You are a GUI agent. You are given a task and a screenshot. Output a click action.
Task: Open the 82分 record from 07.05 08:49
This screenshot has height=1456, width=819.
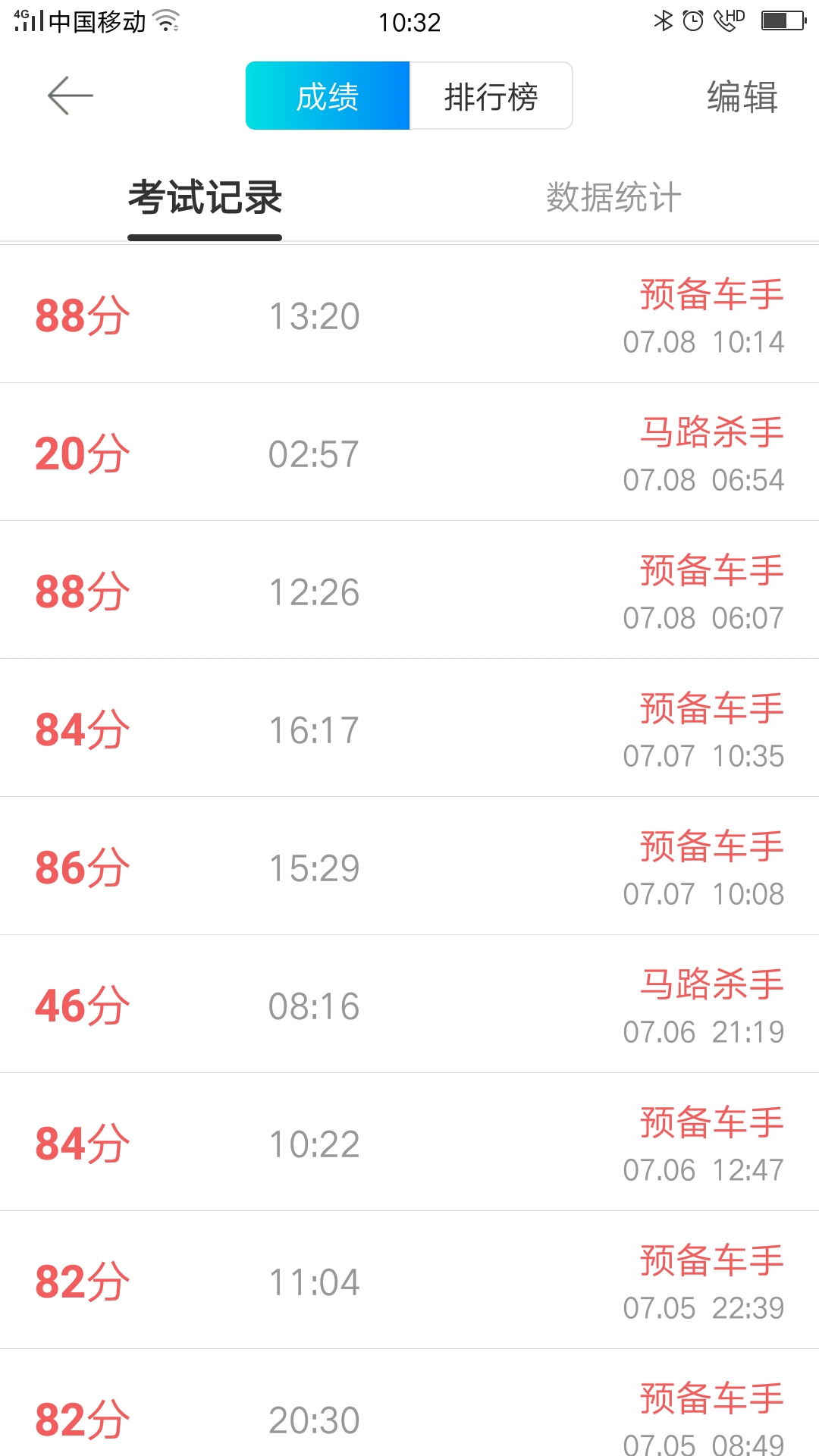click(x=409, y=1403)
